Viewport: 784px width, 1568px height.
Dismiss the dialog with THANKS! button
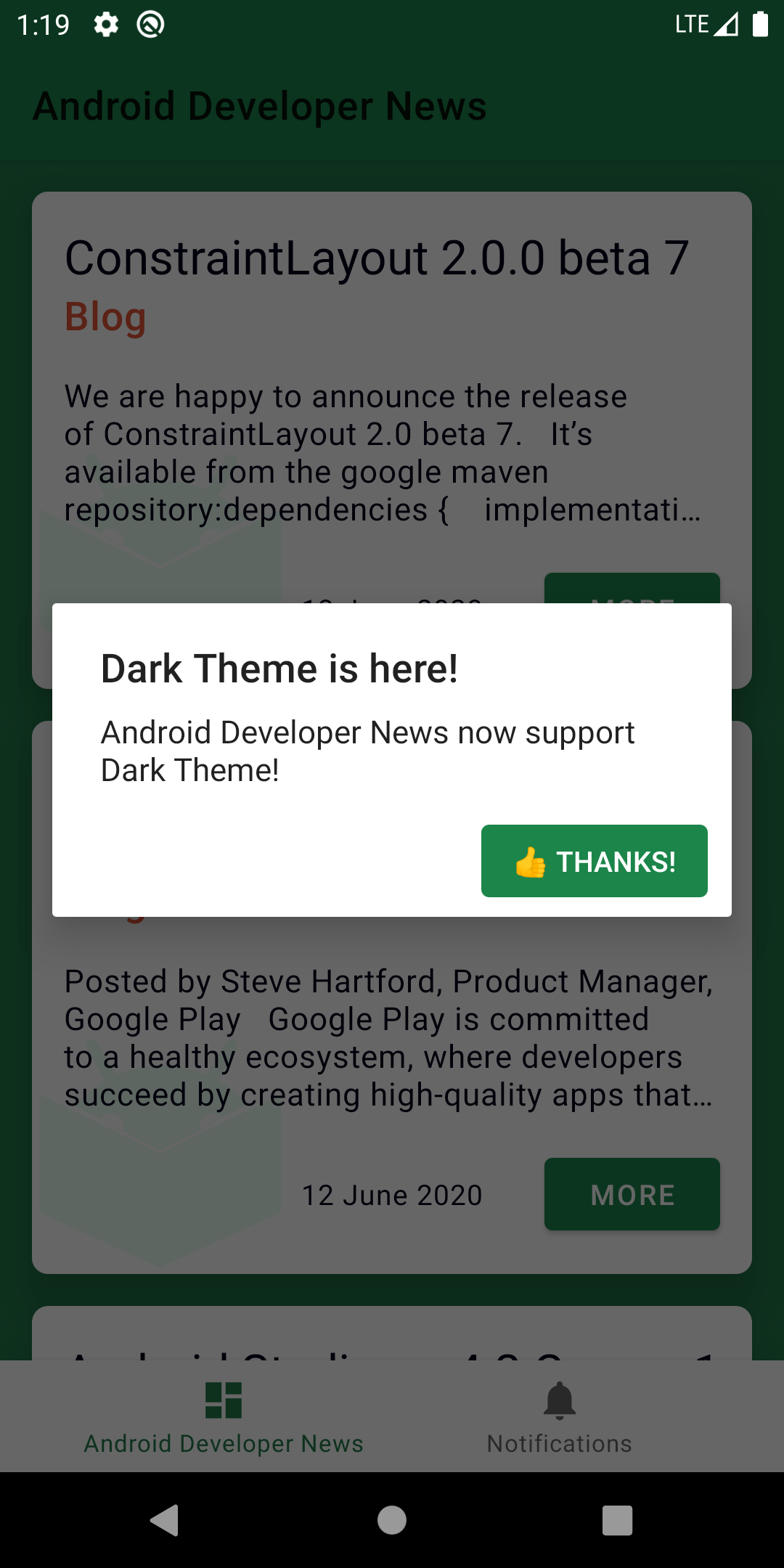tap(594, 861)
